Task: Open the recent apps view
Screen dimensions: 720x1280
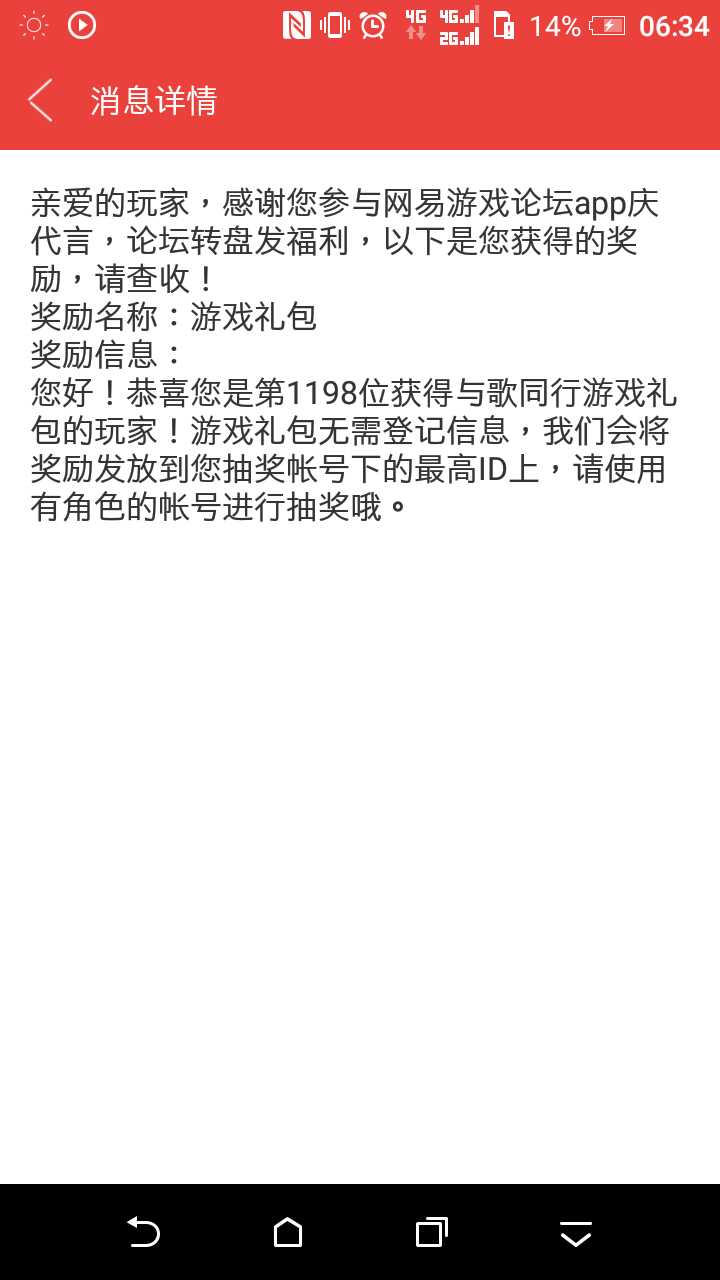Action: point(432,1232)
